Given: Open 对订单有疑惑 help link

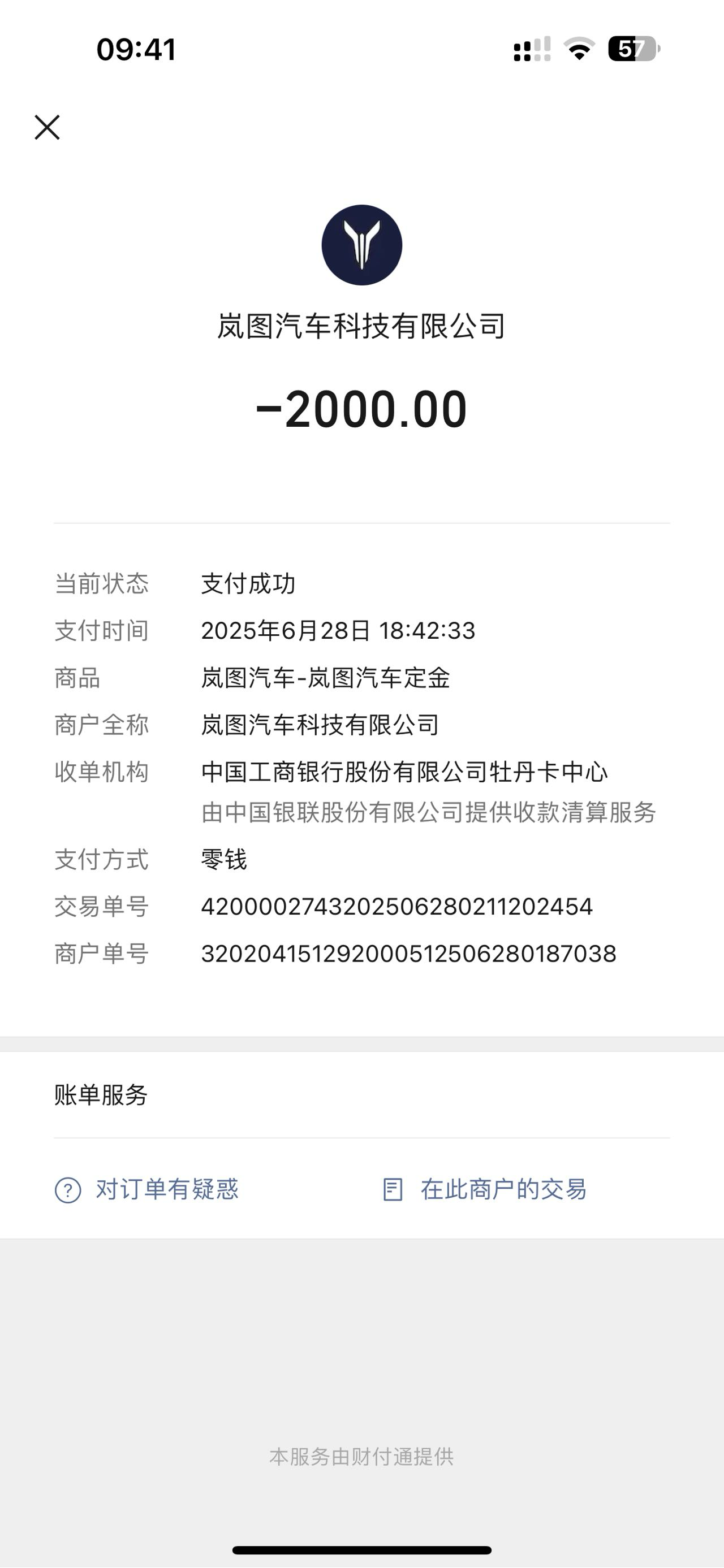Looking at the screenshot, I should [x=148, y=1189].
